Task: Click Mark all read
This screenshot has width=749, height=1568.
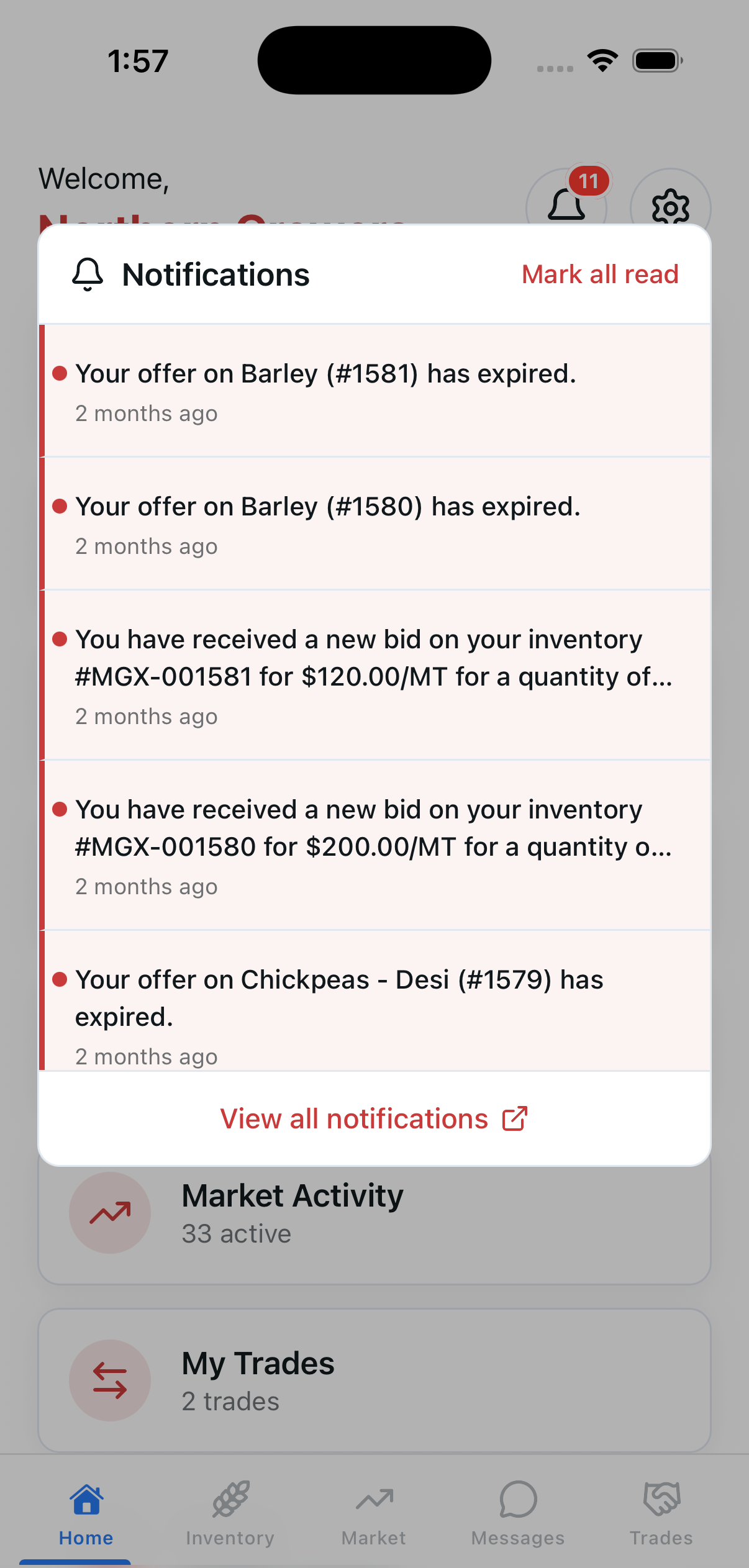Action: coord(600,274)
